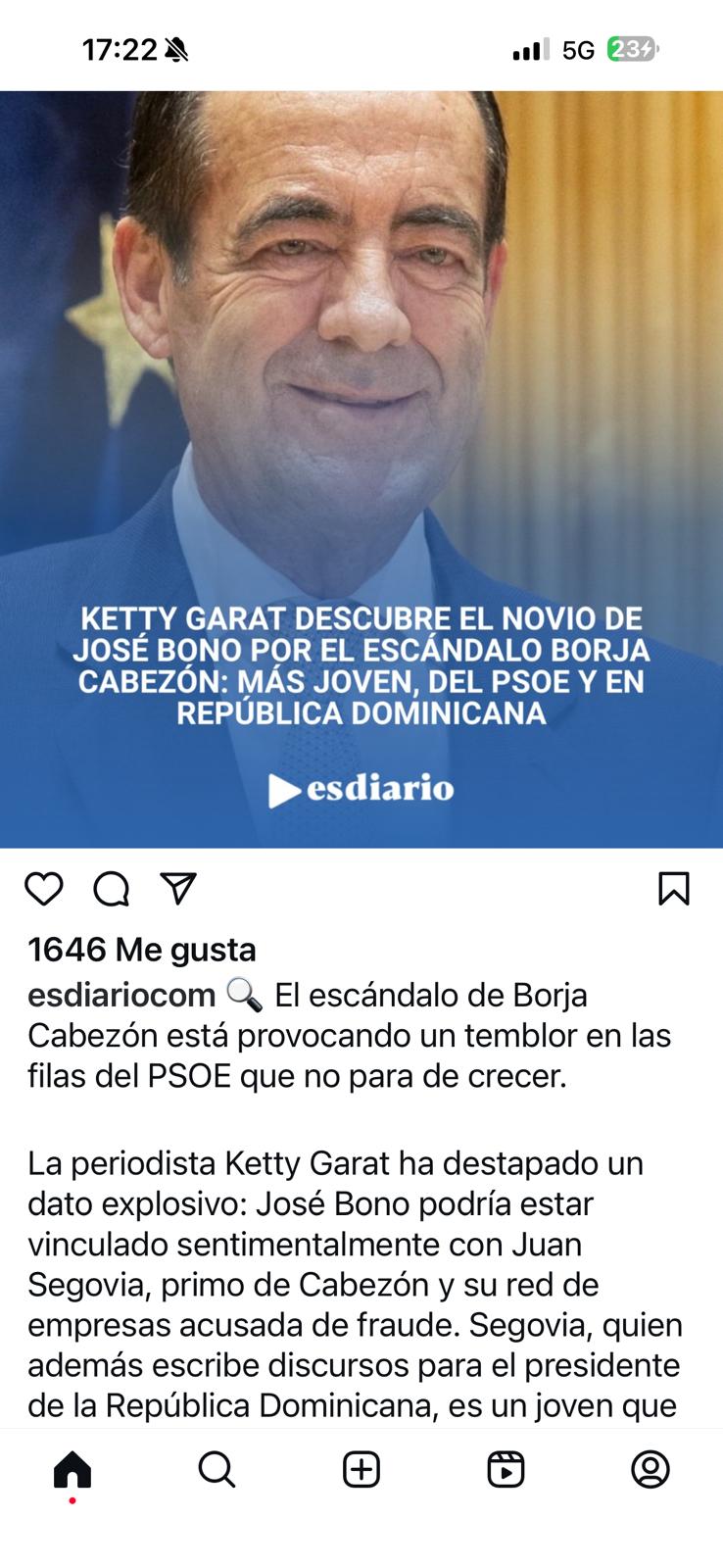Switch to your Profile tab
Image resolution: width=723 pixels, height=1568 pixels.
651,1470
